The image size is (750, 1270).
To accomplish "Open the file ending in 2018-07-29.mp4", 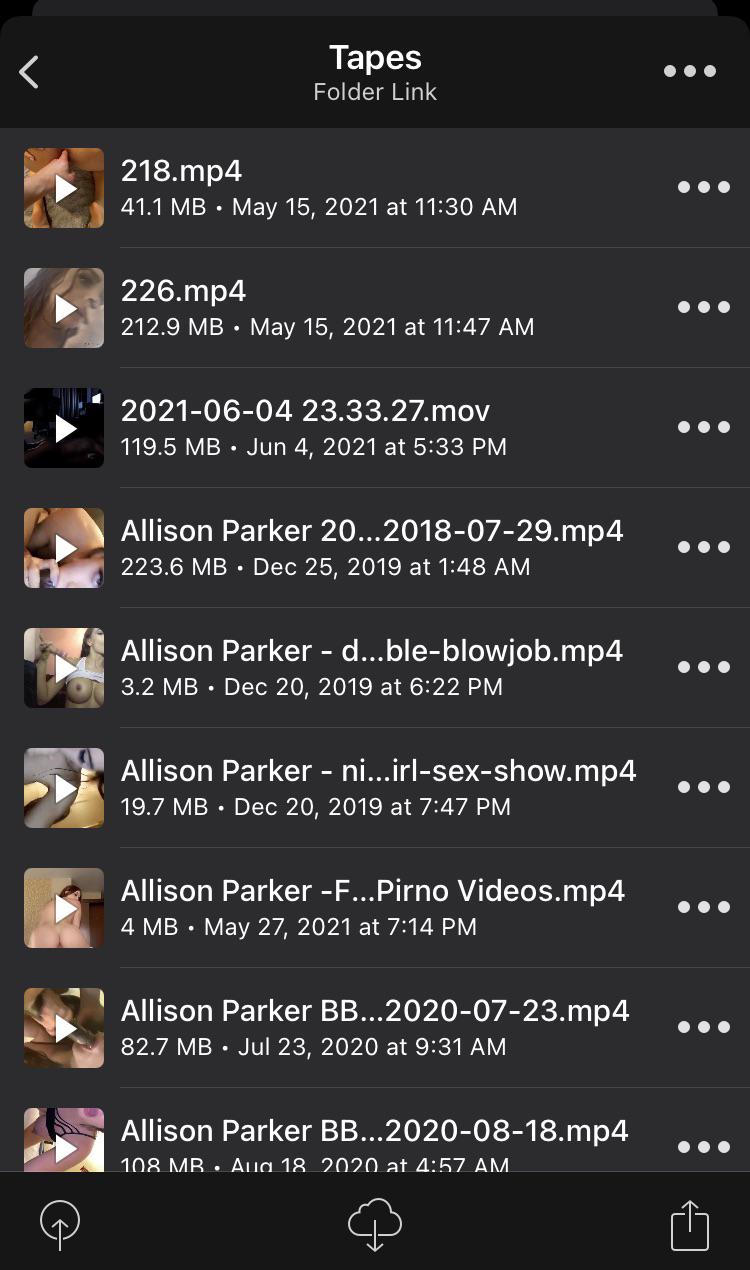I will (x=375, y=547).
